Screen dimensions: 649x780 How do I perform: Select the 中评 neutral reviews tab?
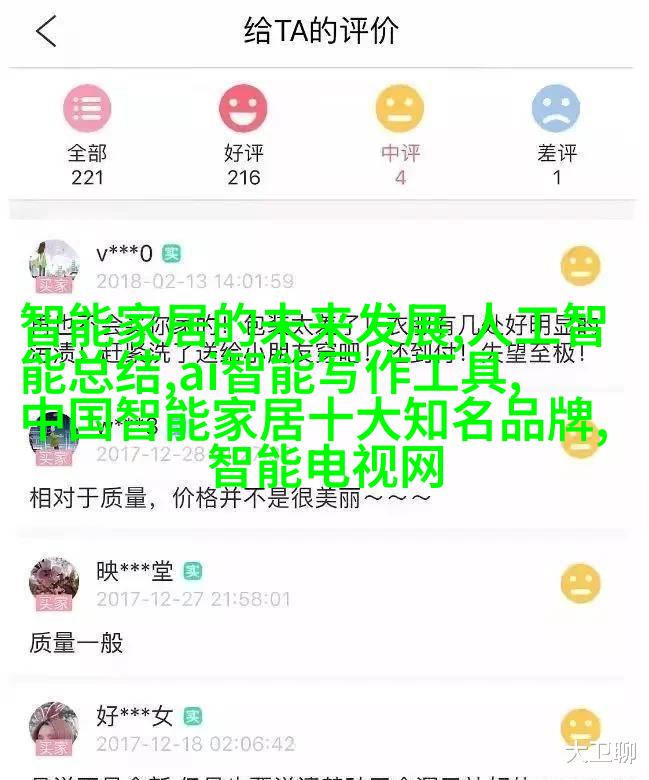click(x=400, y=132)
